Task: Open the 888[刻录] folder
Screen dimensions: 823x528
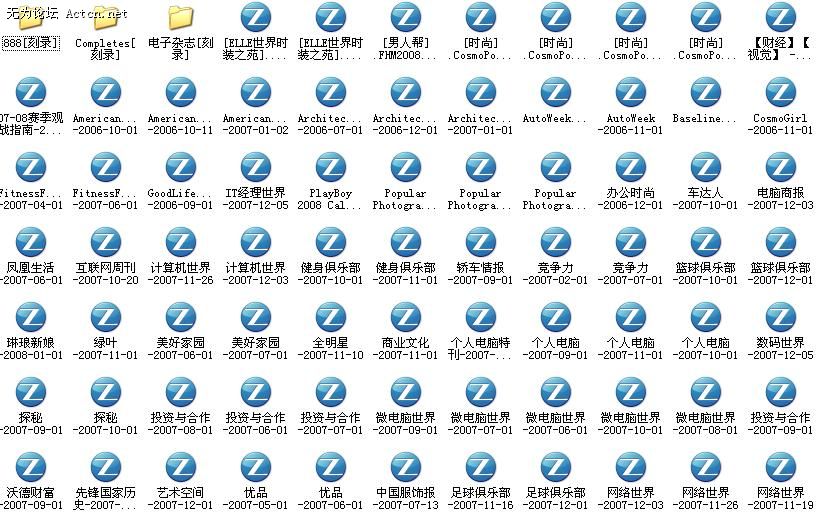Action: [31, 43]
